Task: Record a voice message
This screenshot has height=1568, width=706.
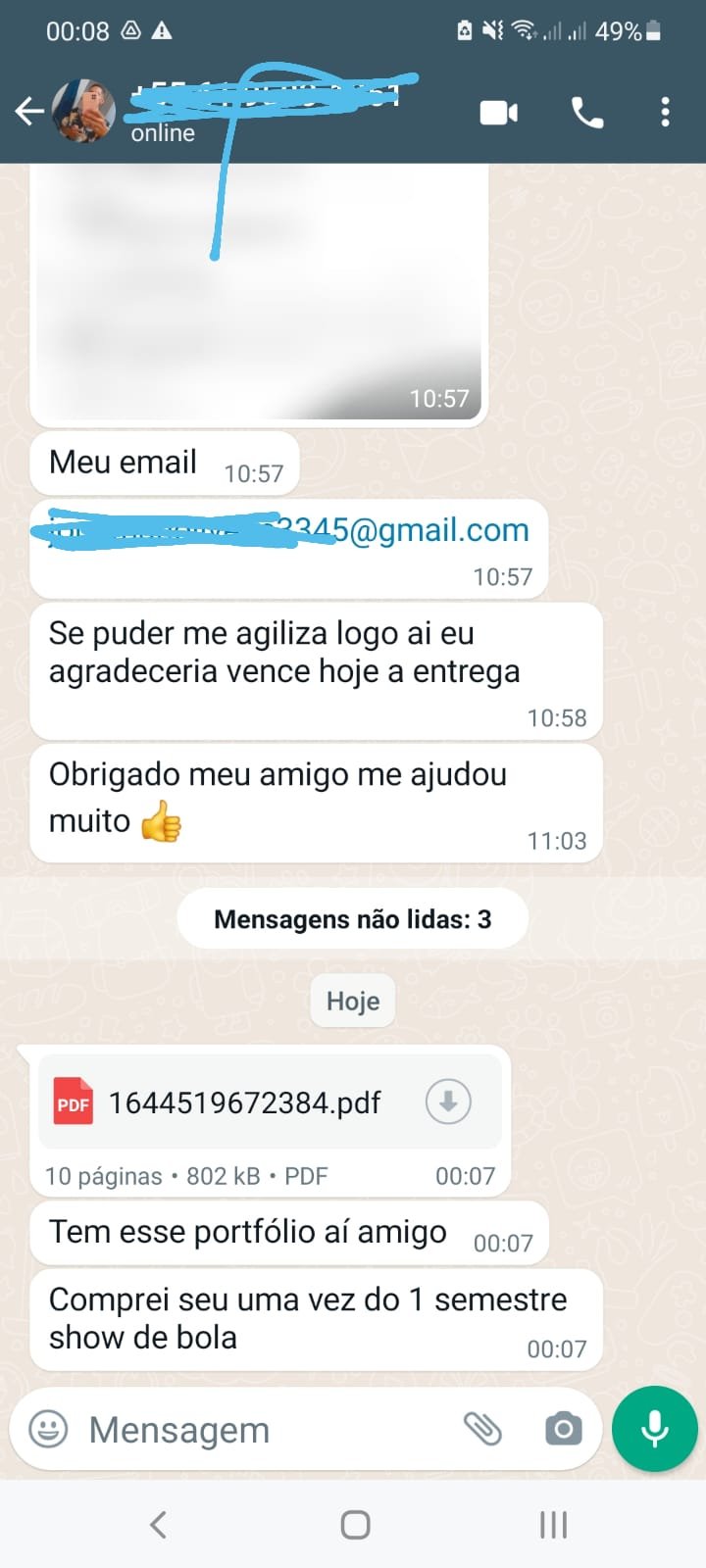Action: 655,1429
